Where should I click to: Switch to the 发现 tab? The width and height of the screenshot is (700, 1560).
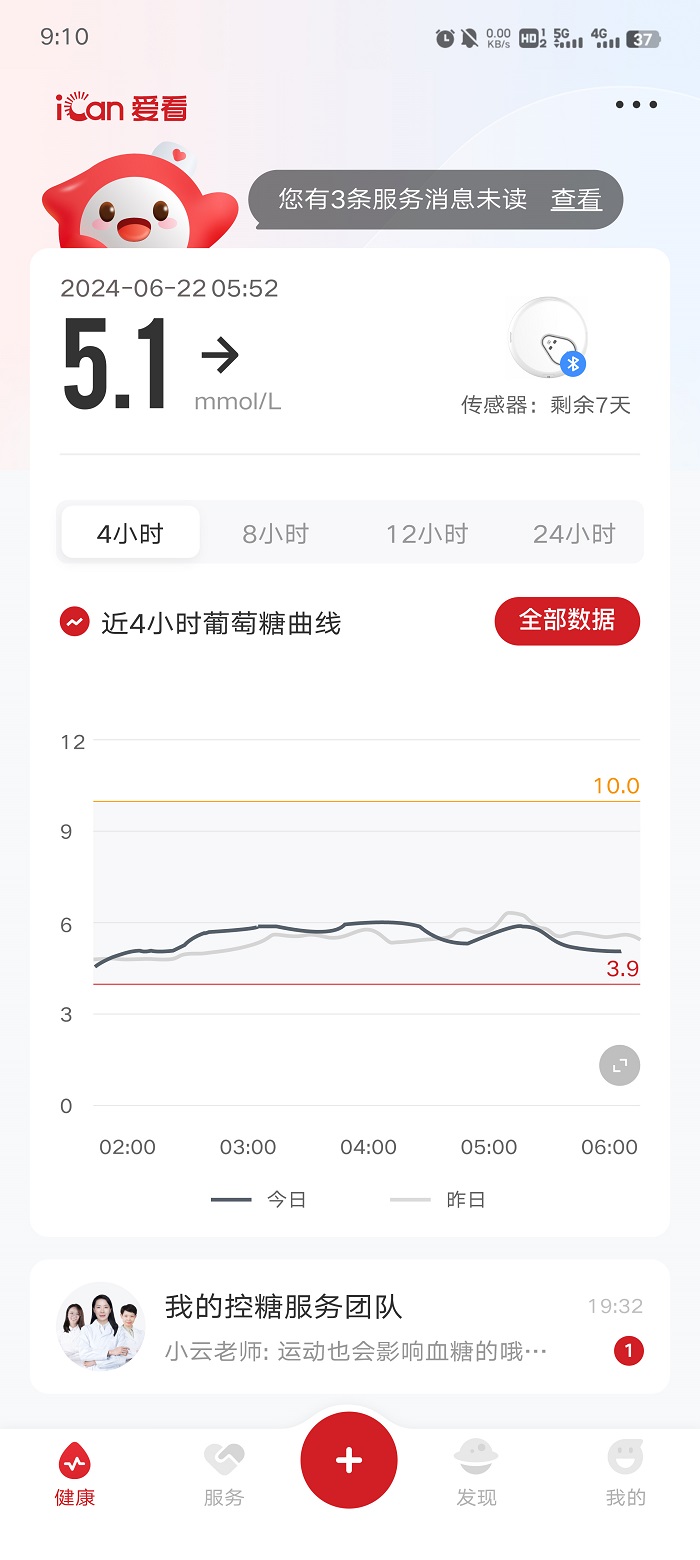pyautogui.click(x=476, y=1474)
